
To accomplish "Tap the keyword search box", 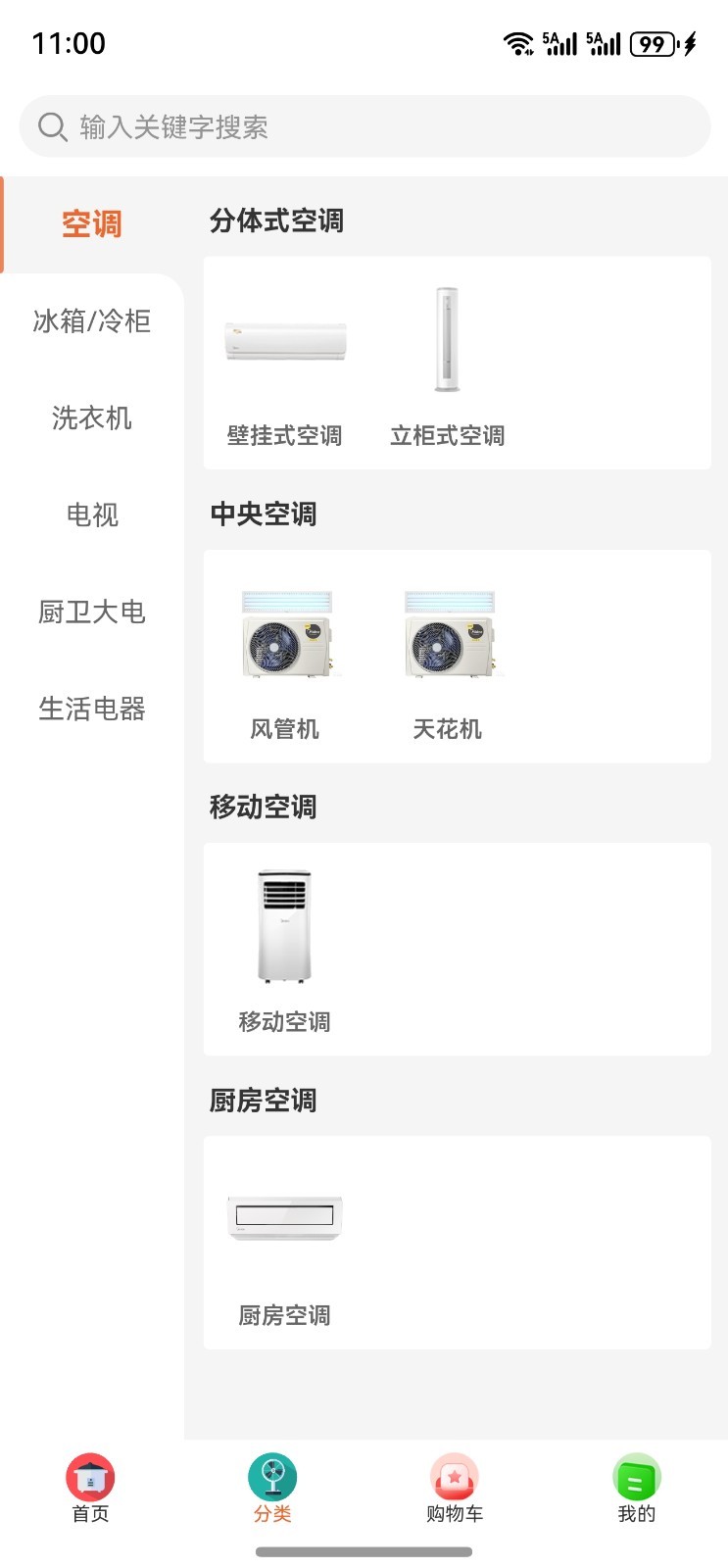I will pos(364,126).
